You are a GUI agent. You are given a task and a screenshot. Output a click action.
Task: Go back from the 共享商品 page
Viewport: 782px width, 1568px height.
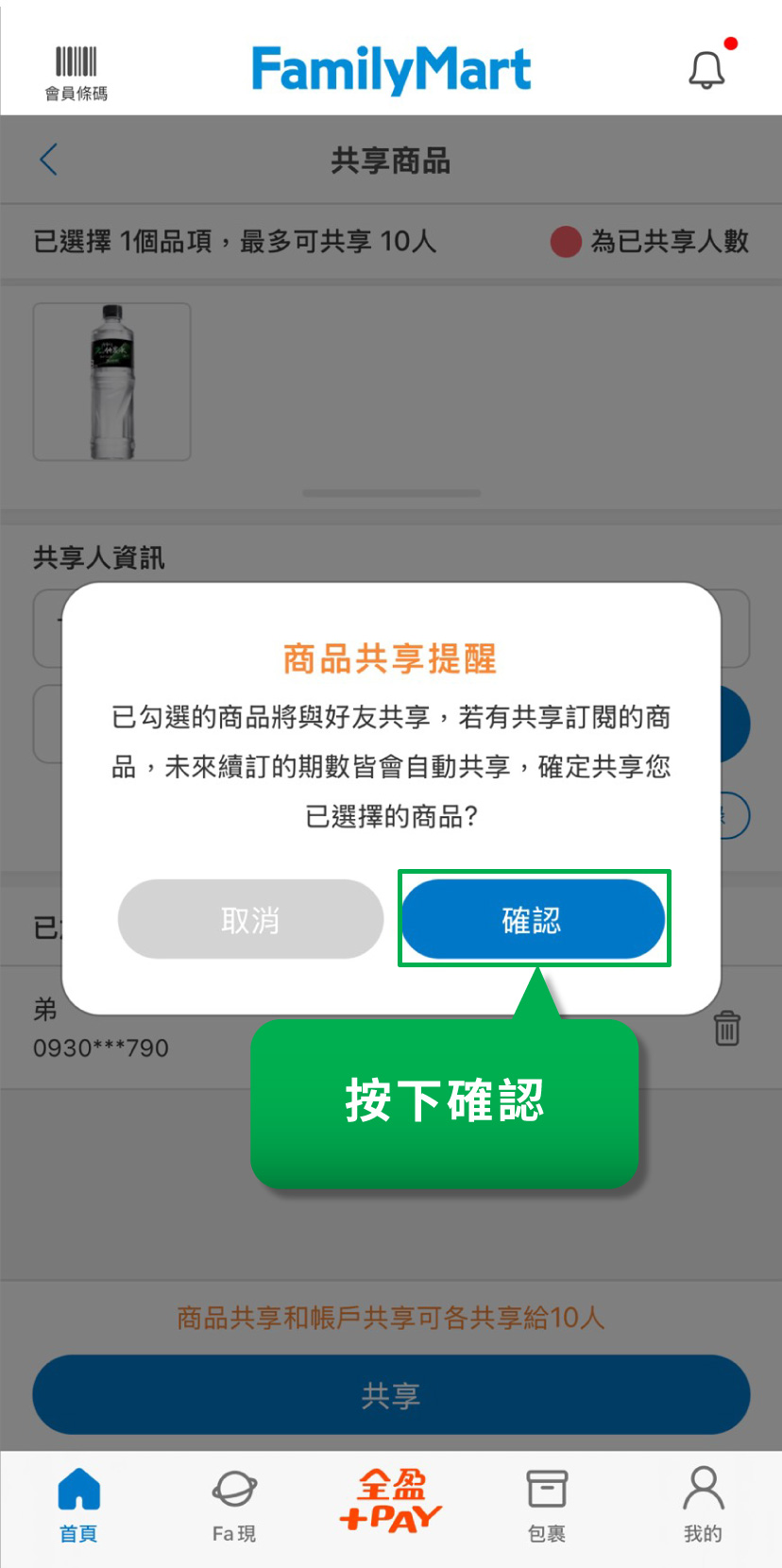[49, 160]
